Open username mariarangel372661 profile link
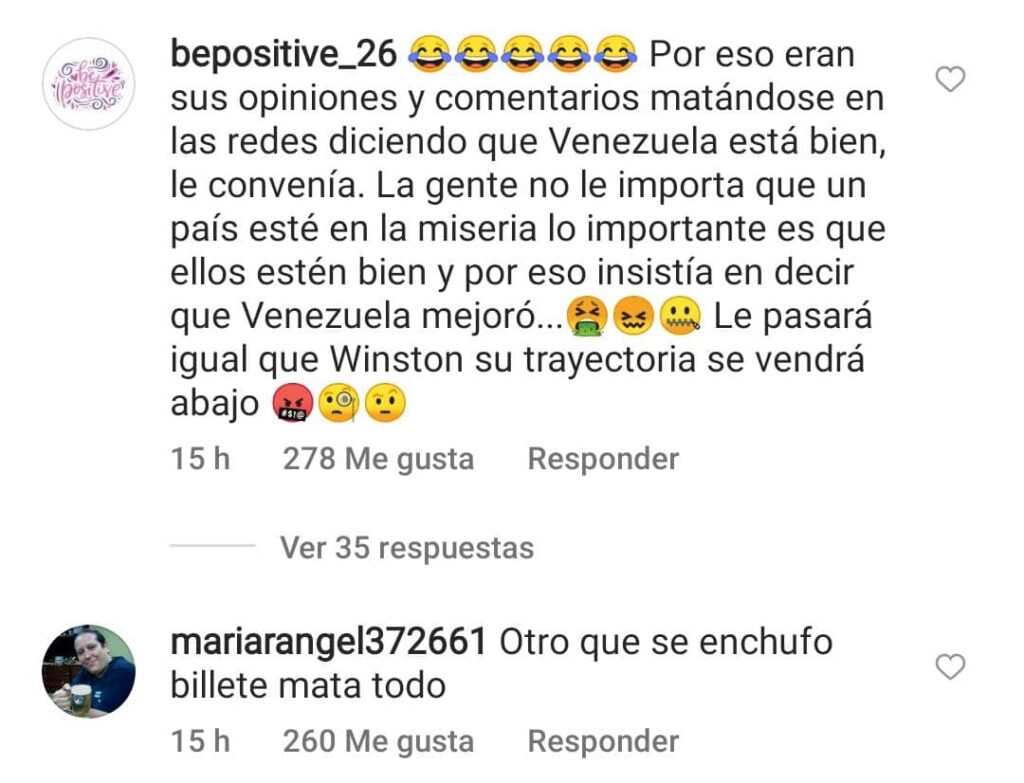1024x783 pixels. click(328, 641)
